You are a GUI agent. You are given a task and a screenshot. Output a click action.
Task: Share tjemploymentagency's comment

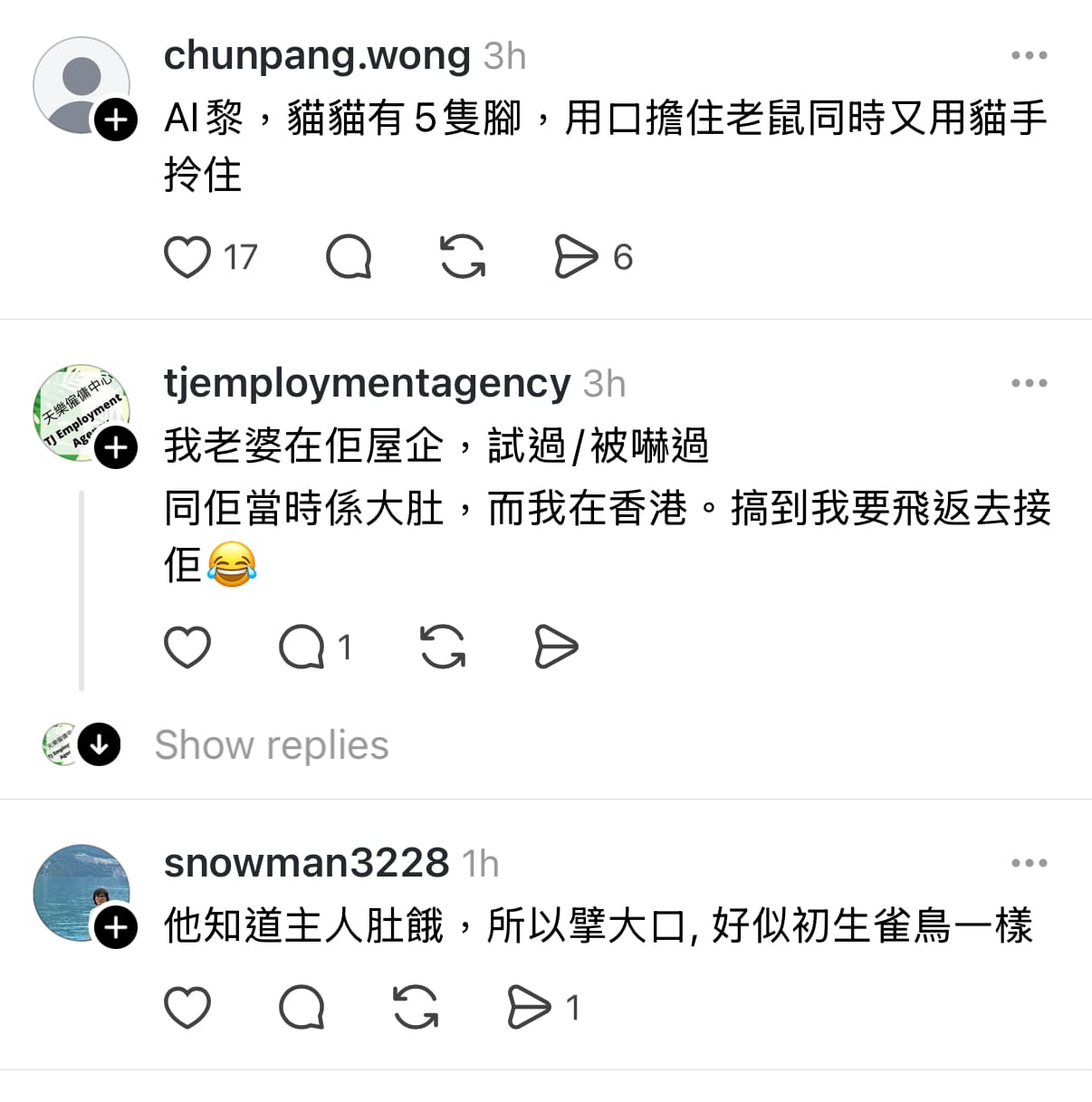pyautogui.click(x=556, y=647)
